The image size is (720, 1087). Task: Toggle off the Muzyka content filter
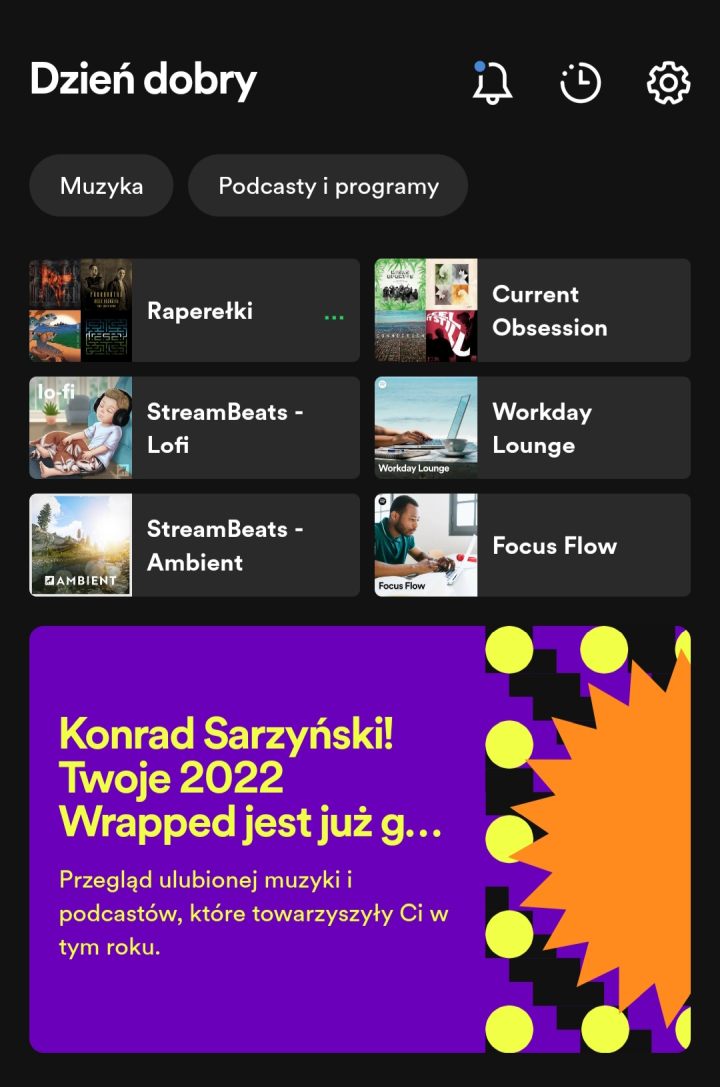coord(100,185)
